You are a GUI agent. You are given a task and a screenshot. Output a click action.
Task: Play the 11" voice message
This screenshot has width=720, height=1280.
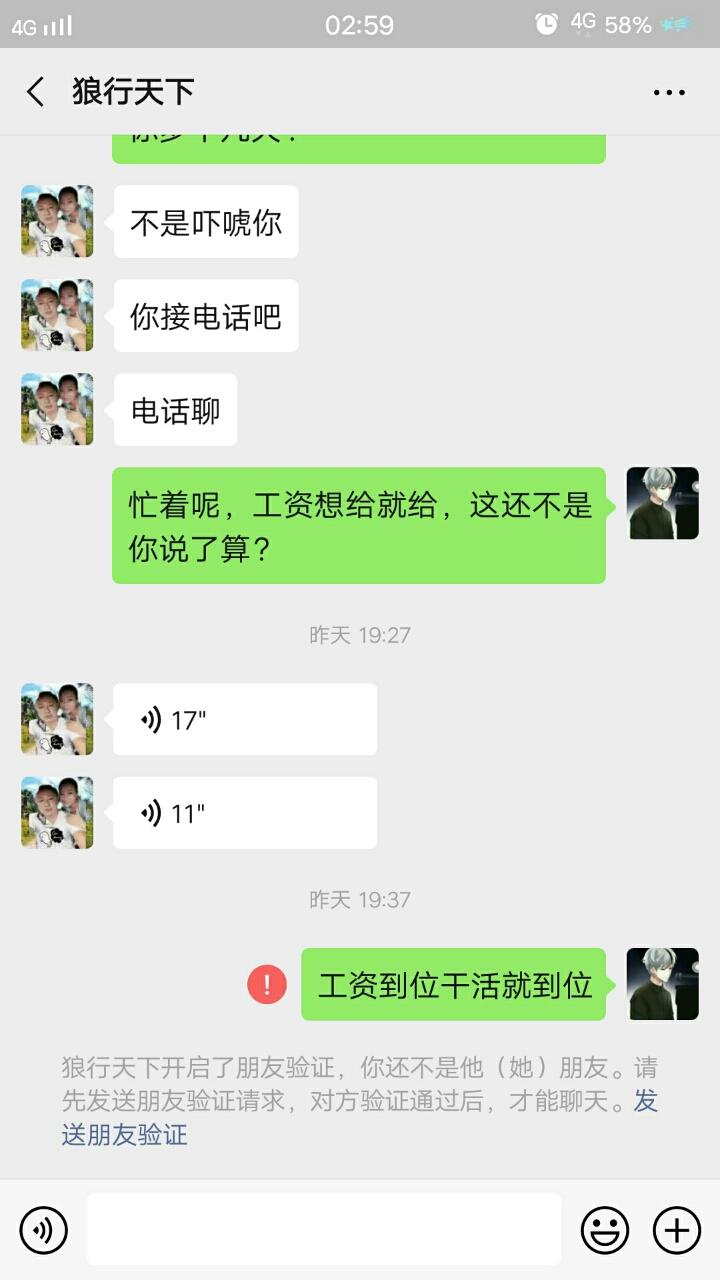pyautogui.click(x=244, y=813)
